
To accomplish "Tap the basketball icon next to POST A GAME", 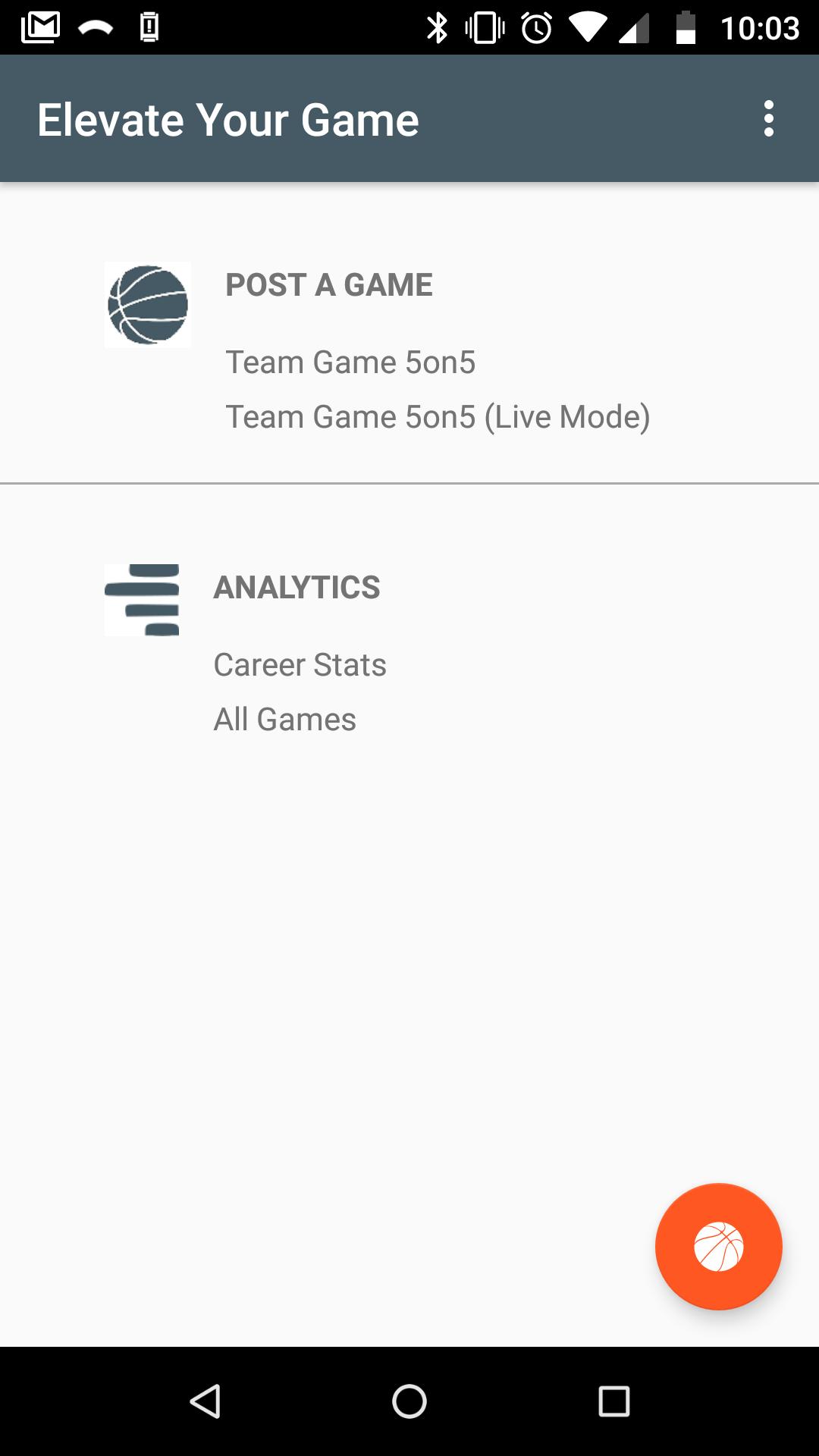I will click(148, 303).
